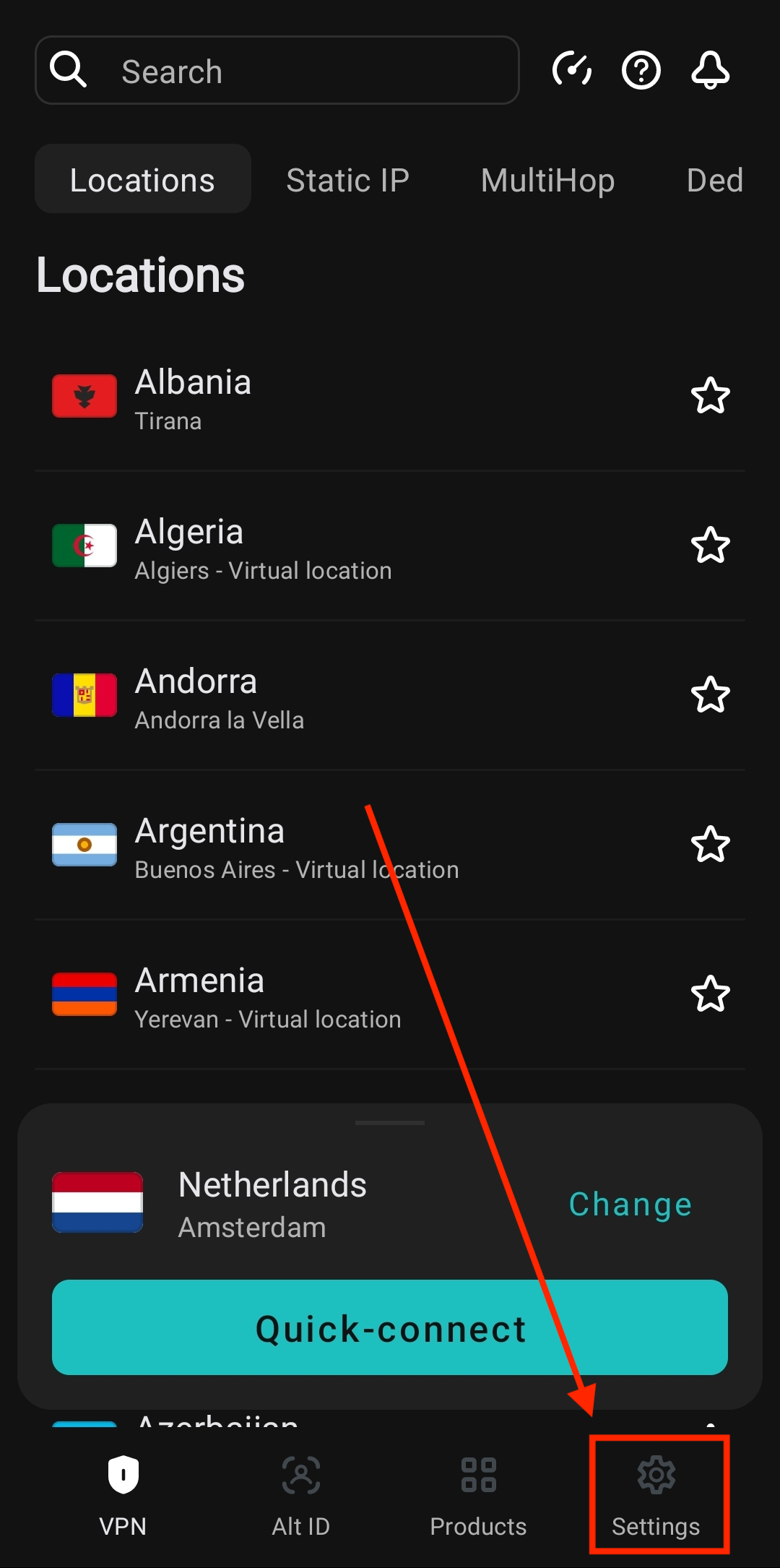Switch to the MultiHop tab

pos(547,180)
